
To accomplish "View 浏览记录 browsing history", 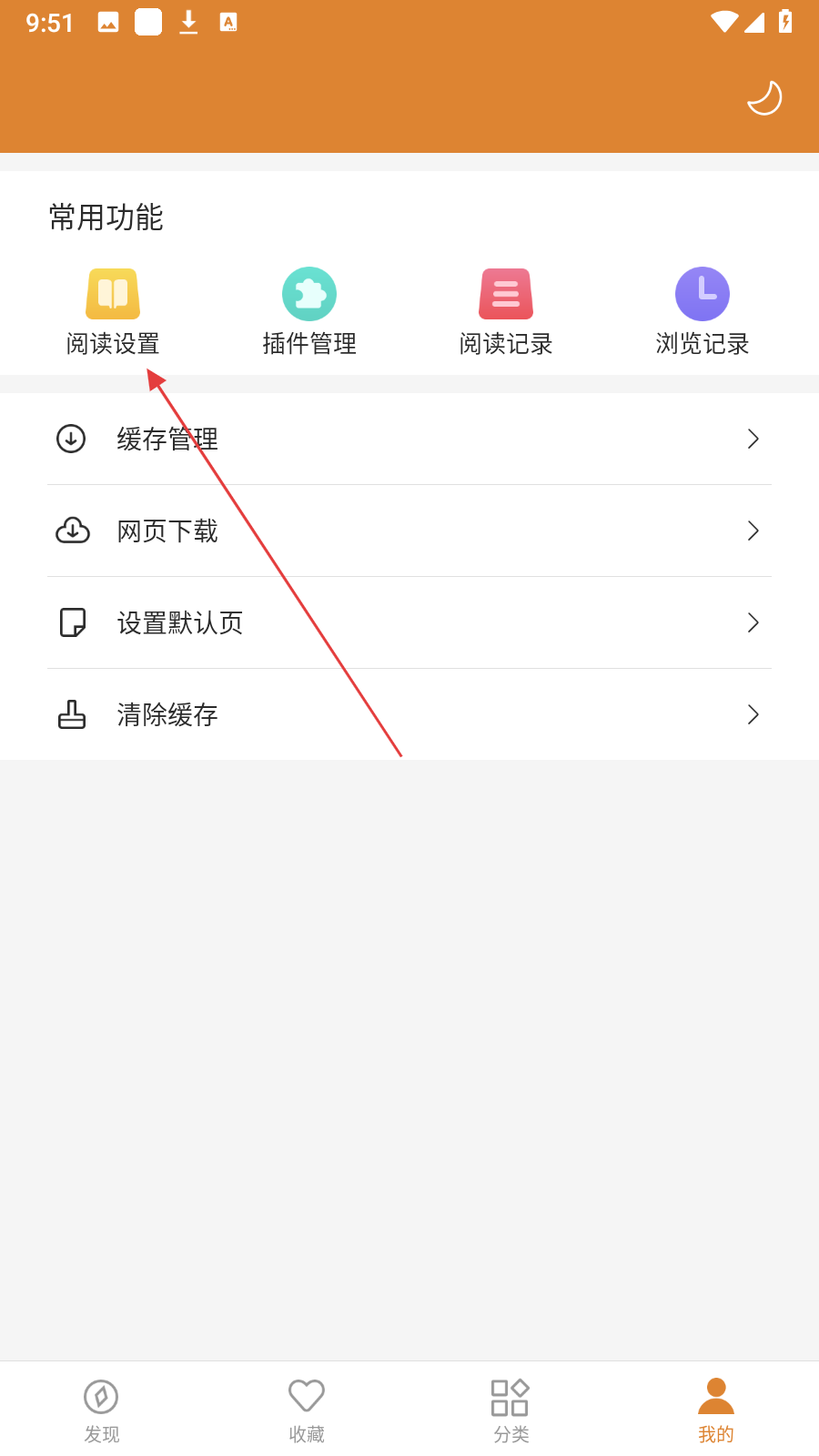I will [703, 311].
